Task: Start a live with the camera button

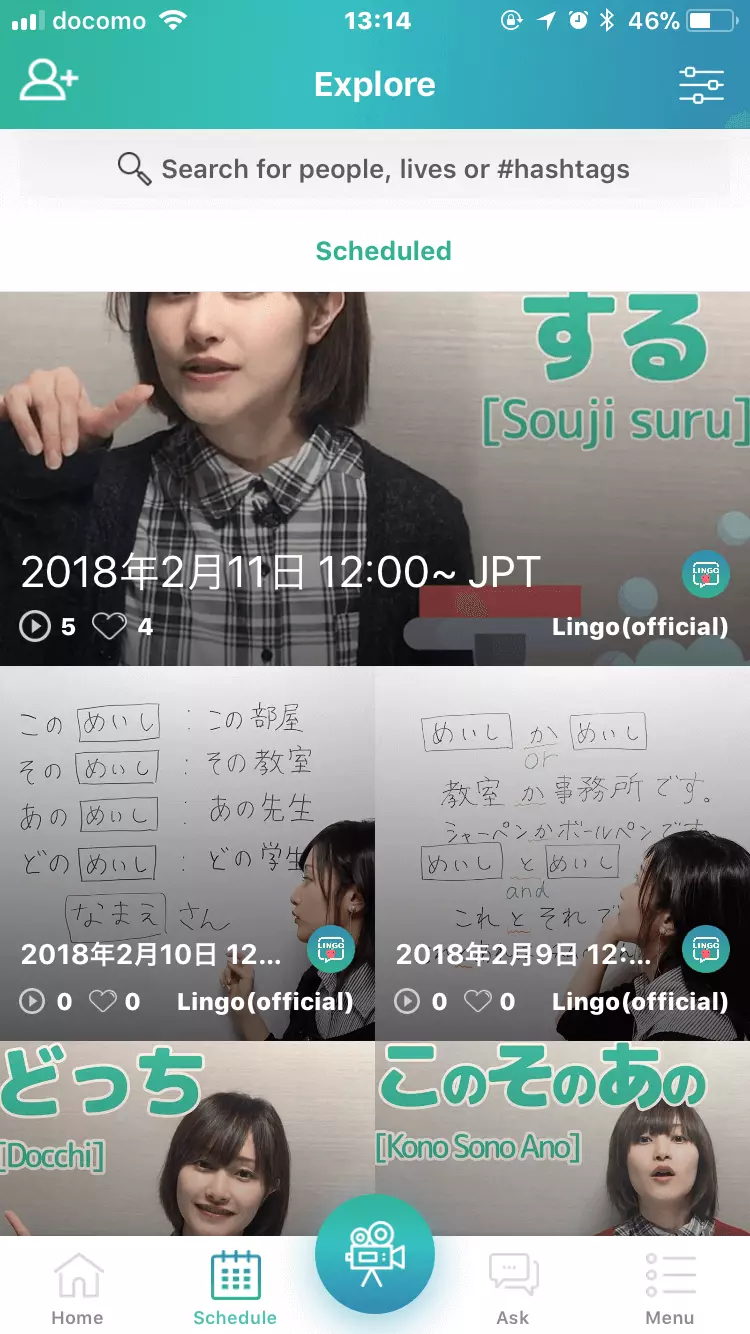Action: point(375,1254)
